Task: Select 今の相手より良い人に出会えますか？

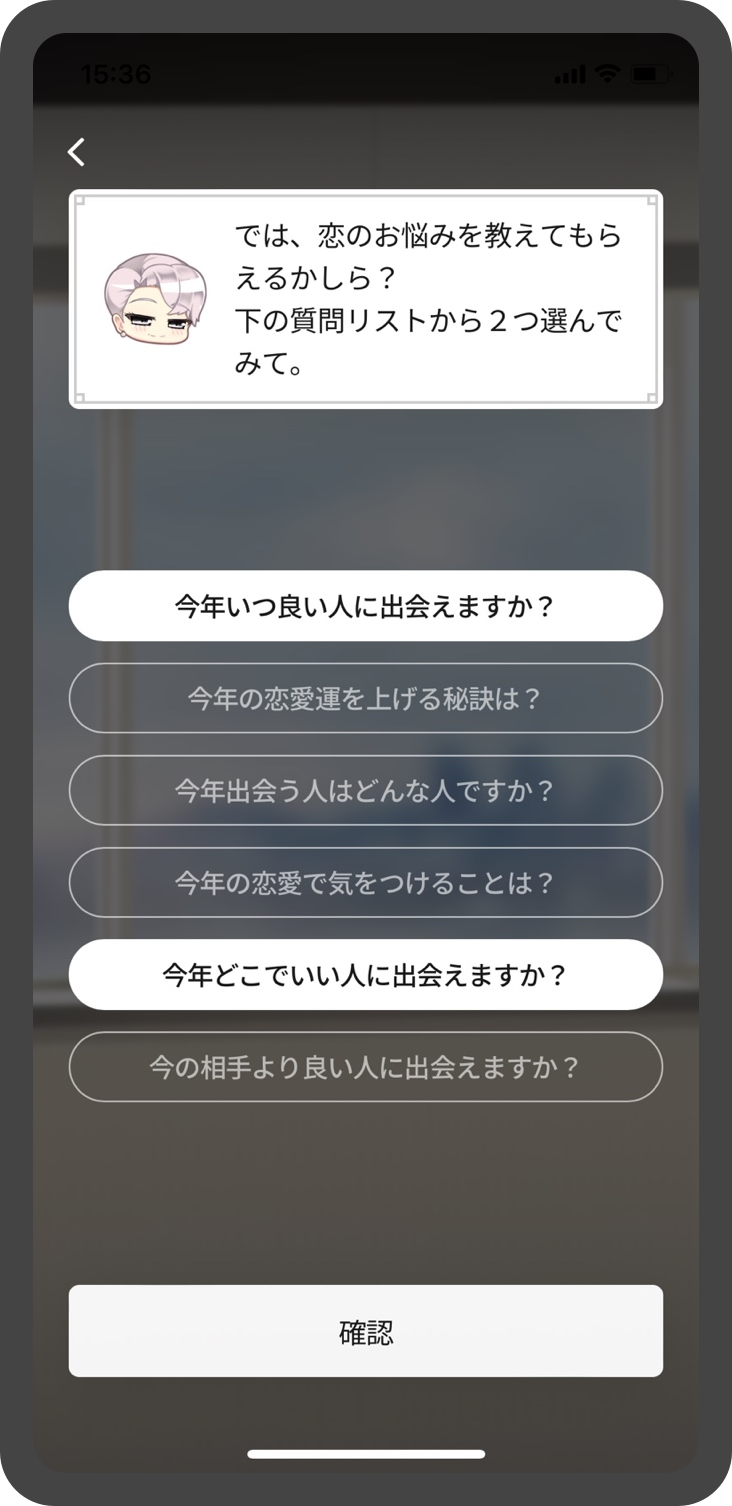Action: [366, 1067]
